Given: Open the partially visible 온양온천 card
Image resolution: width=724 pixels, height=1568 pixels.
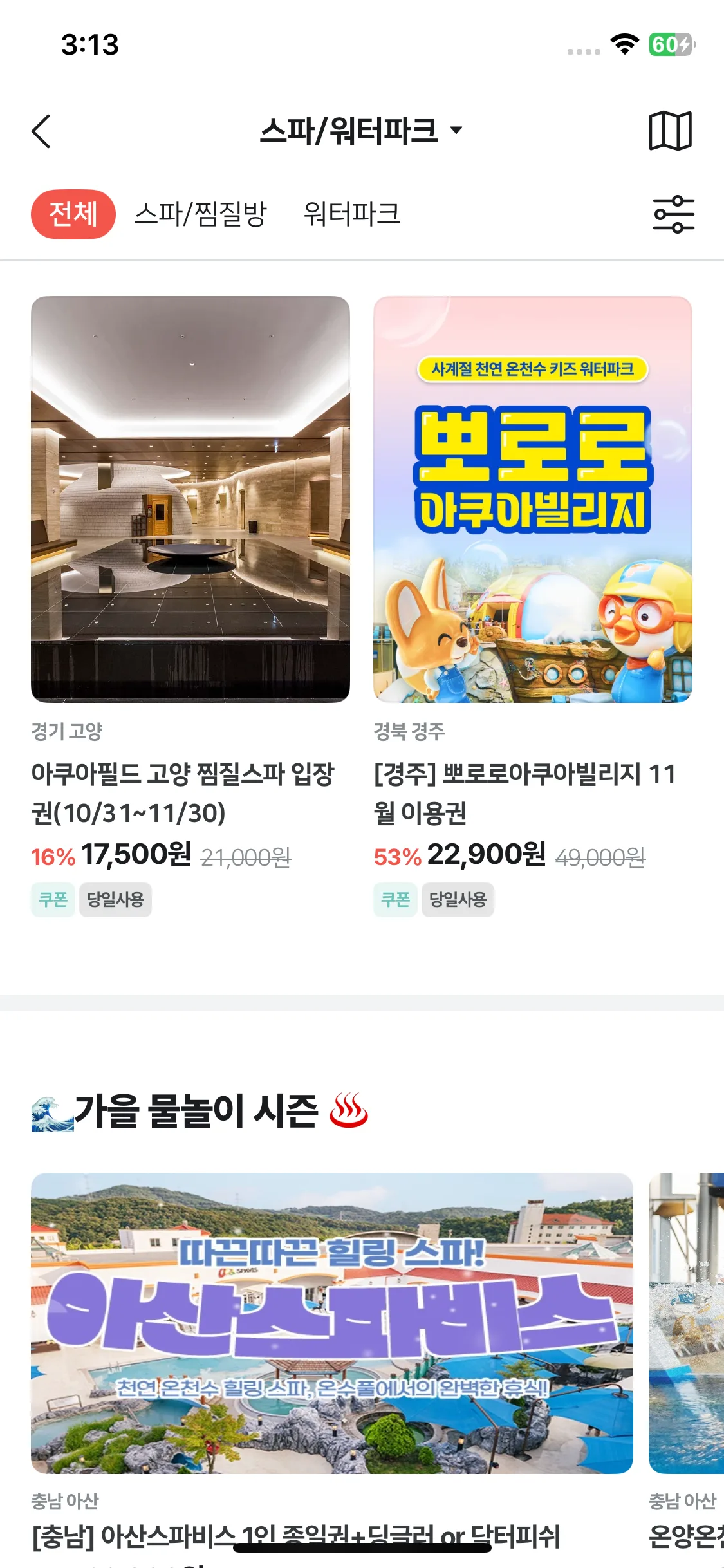Looking at the screenshot, I should point(687,1323).
